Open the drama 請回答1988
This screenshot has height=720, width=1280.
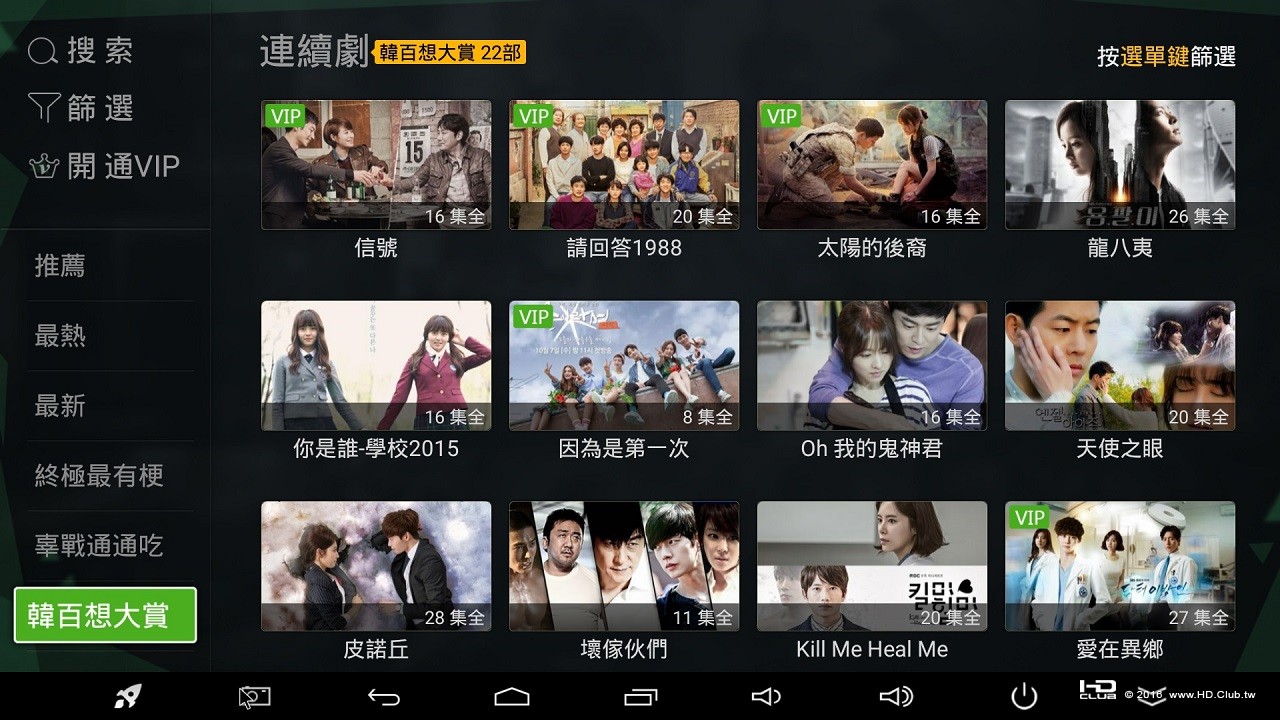tap(624, 166)
